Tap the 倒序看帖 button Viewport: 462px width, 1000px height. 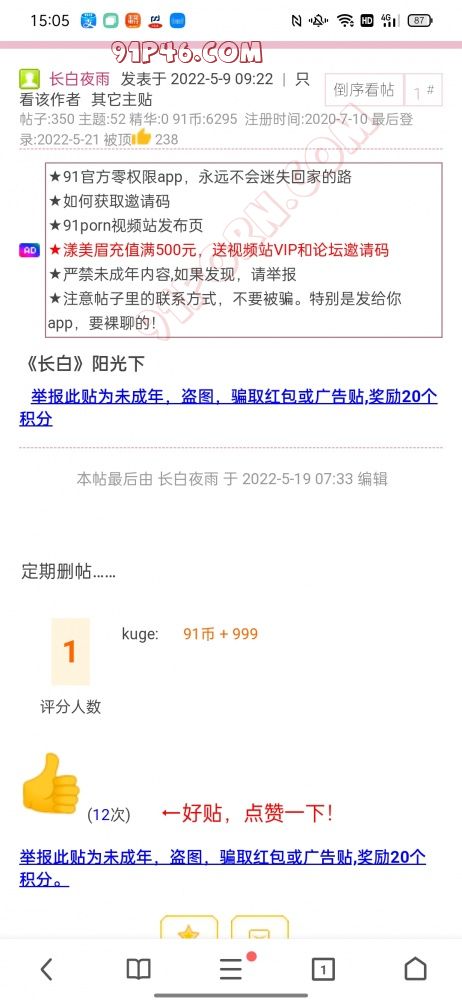[364, 89]
